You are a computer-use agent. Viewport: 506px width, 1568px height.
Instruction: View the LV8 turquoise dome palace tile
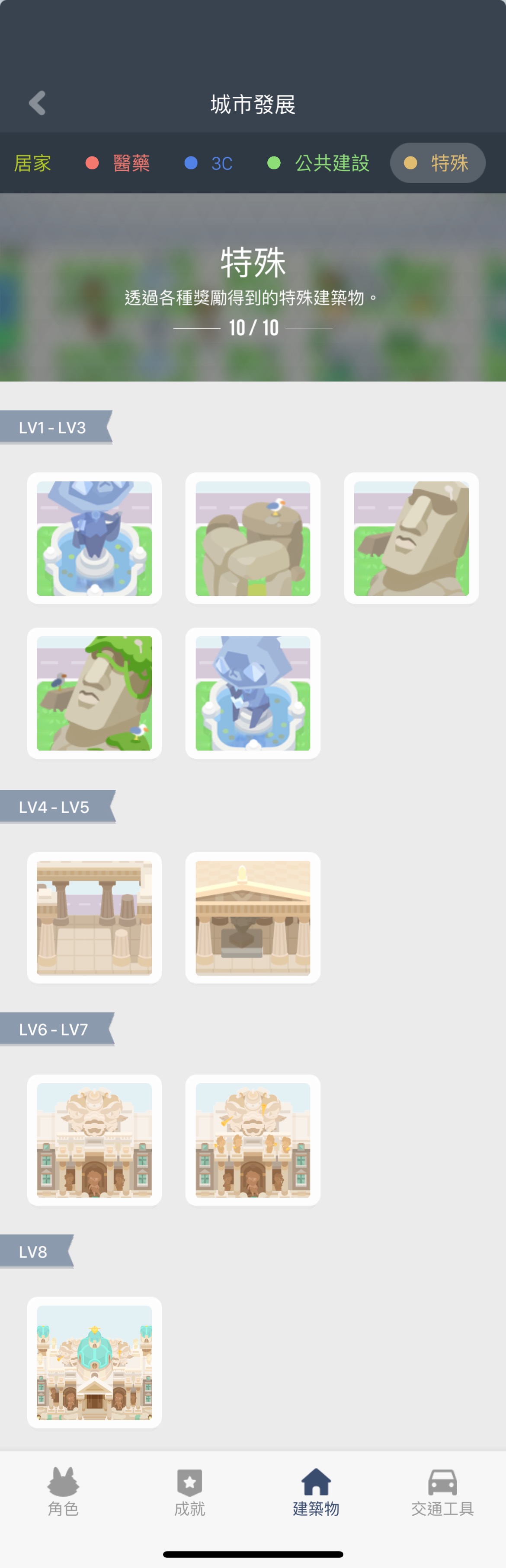(94, 1362)
